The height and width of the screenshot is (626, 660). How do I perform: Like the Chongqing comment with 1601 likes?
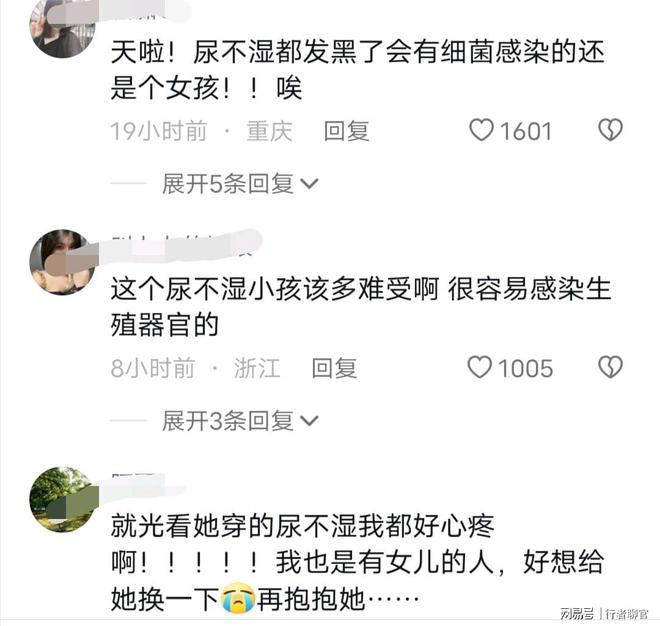(x=482, y=130)
